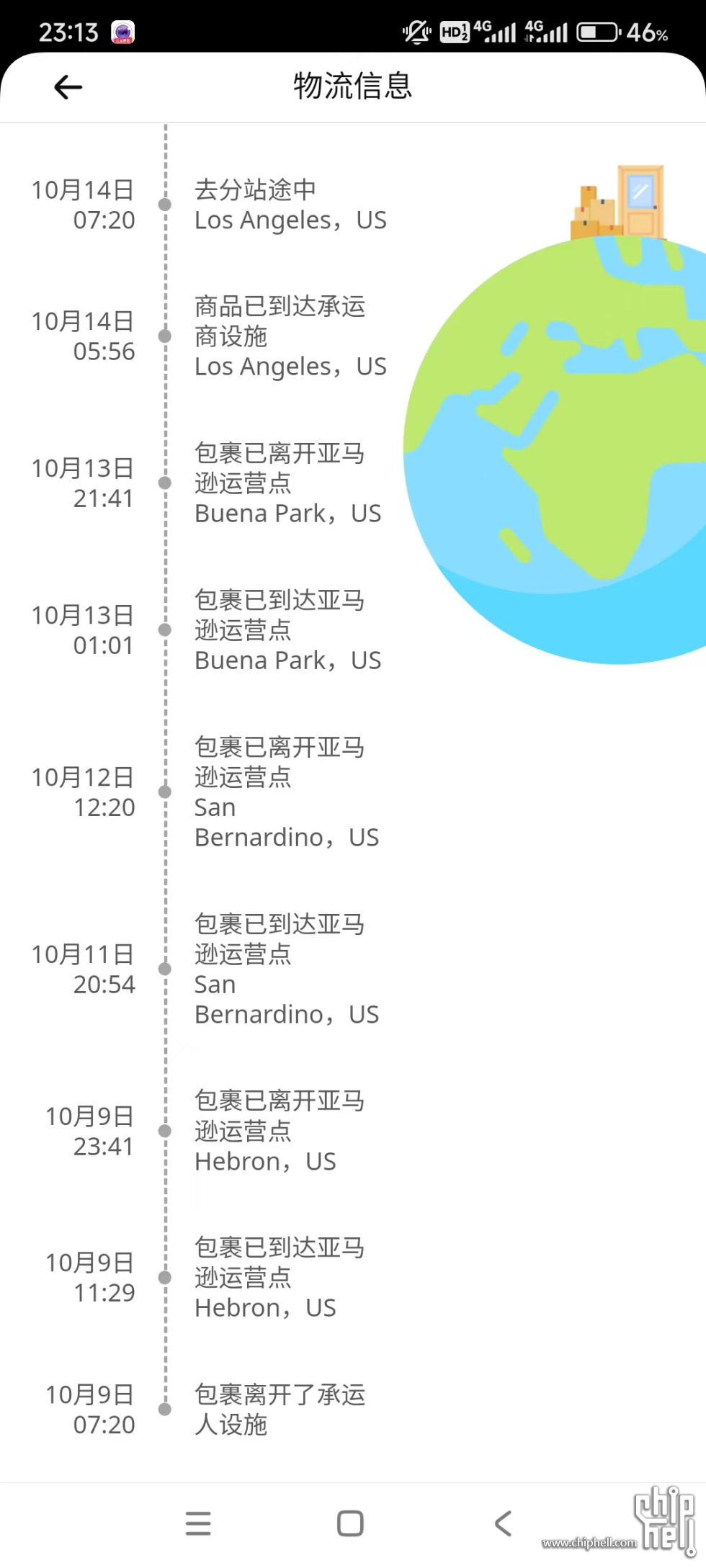706x1568 pixels.
Task: Open recent apps from the navigation bar
Action: pyautogui.click(x=198, y=1523)
